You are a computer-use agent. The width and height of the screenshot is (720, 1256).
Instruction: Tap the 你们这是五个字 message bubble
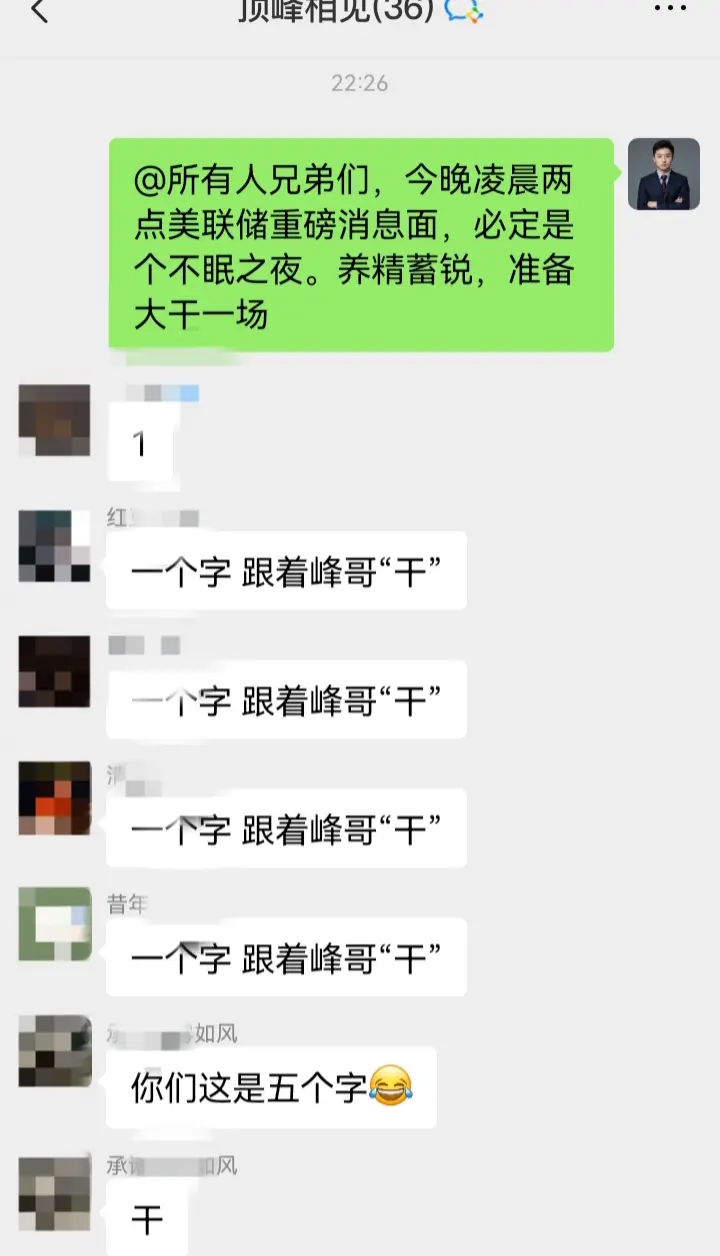pos(270,1089)
